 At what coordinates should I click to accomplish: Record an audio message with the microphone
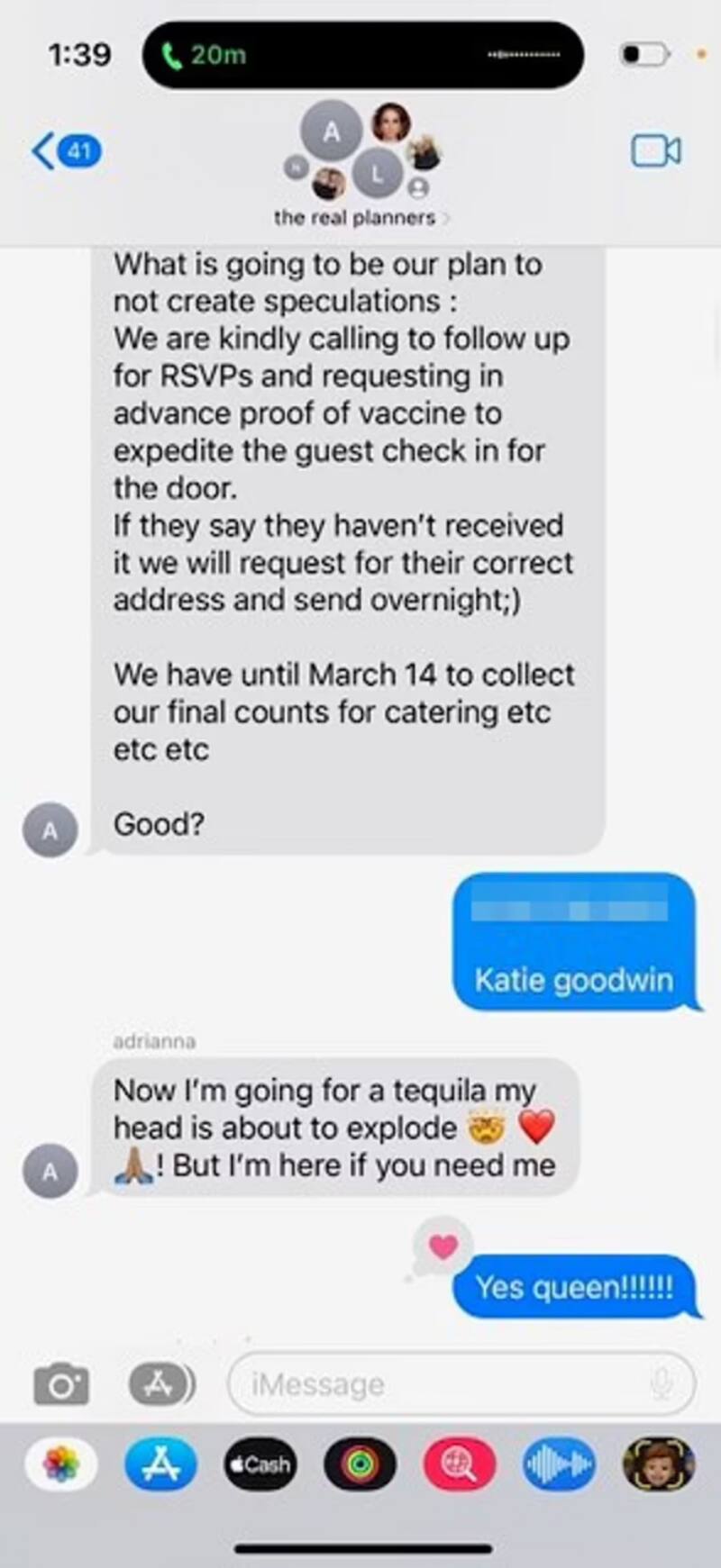(x=662, y=1384)
